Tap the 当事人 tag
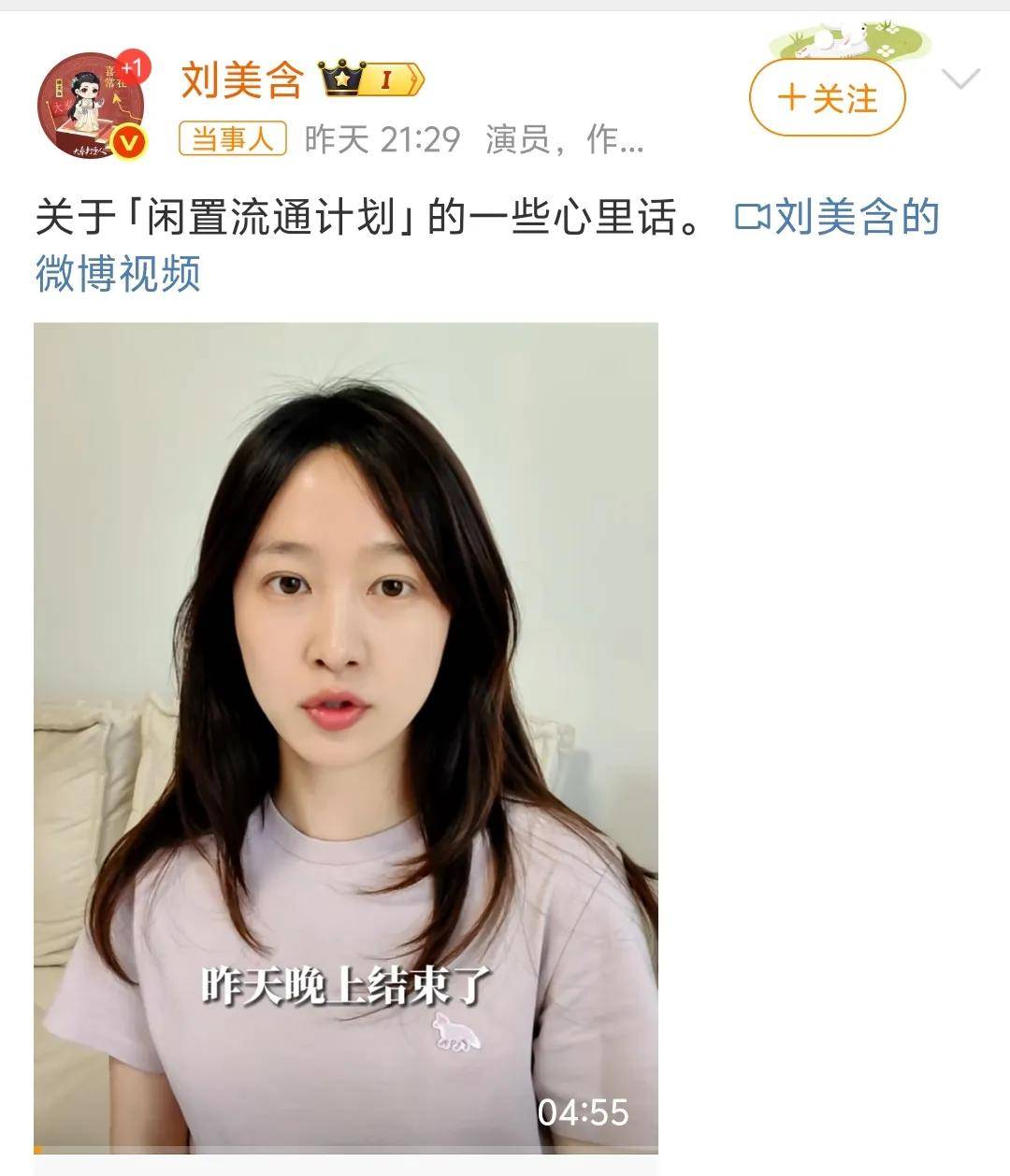 click(x=233, y=140)
